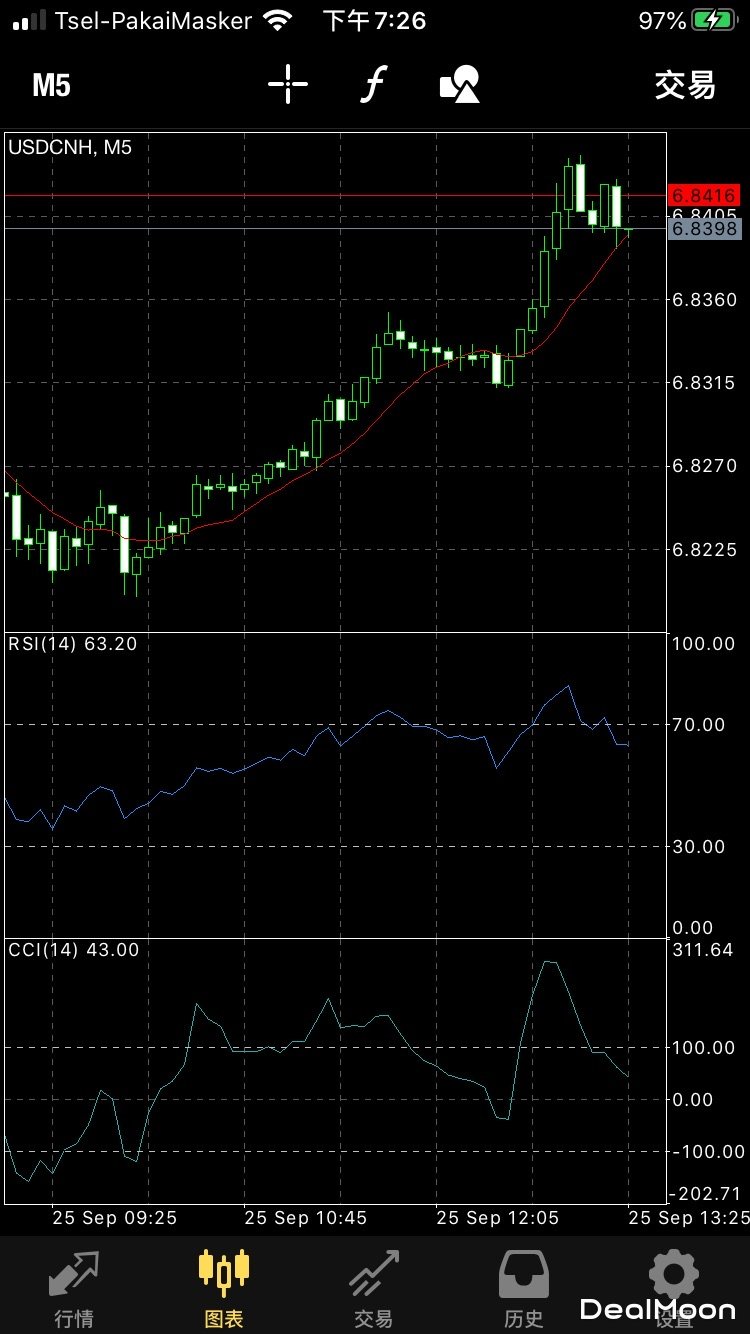Tap 交易 in the top bar
Image resolution: width=750 pixels, height=1334 pixels.
click(685, 85)
